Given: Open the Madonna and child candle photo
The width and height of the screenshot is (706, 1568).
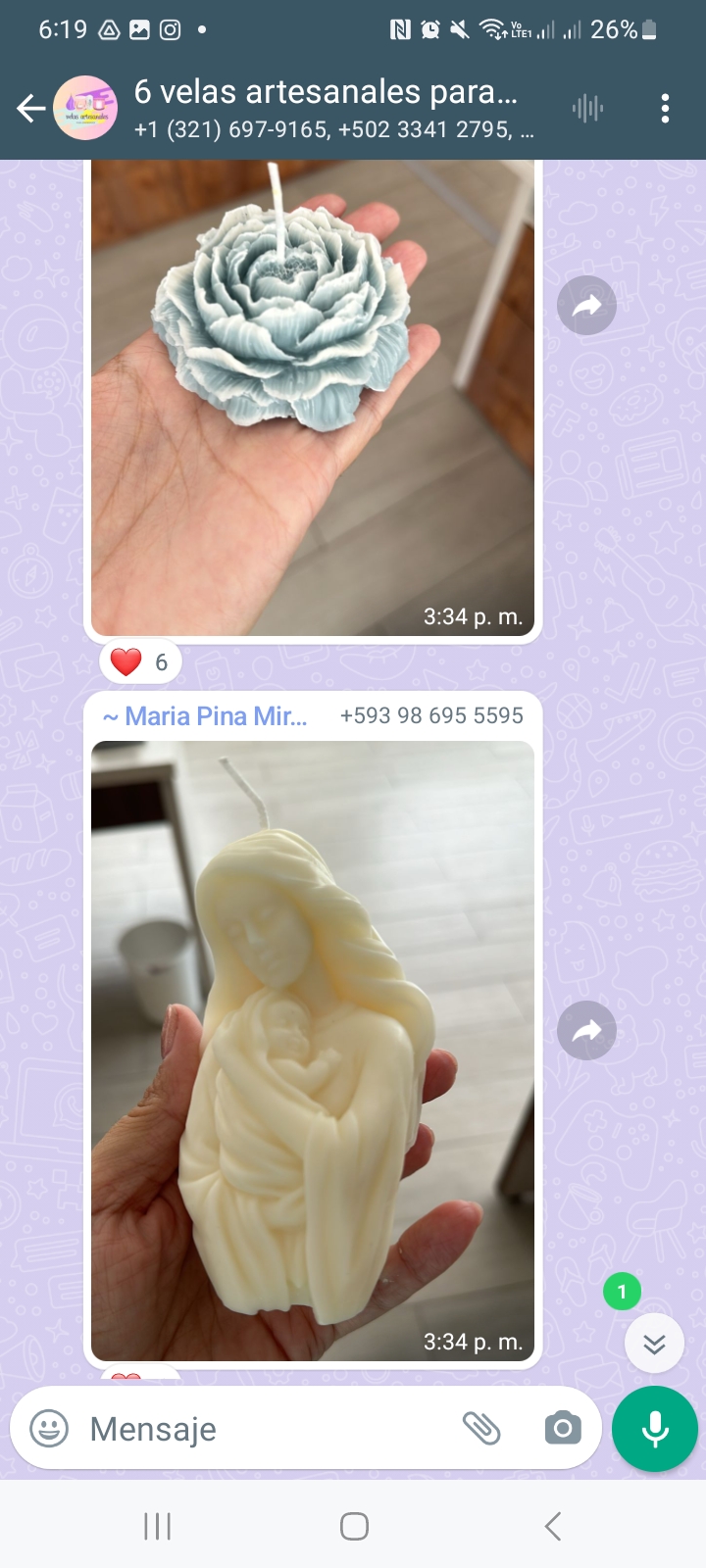Looking at the screenshot, I should point(312,1049).
